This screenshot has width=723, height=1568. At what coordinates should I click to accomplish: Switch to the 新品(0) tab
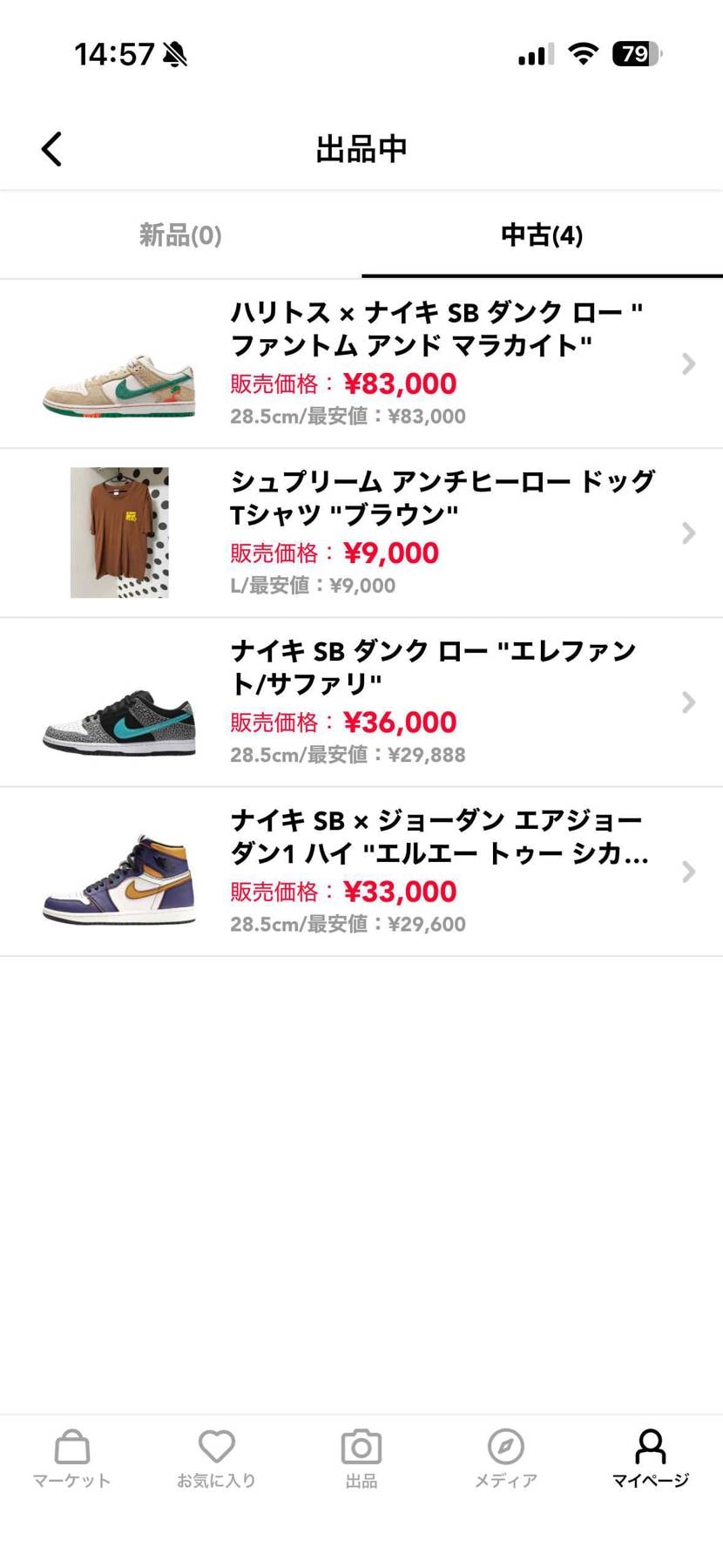pyautogui.click(x=180, y=235)
